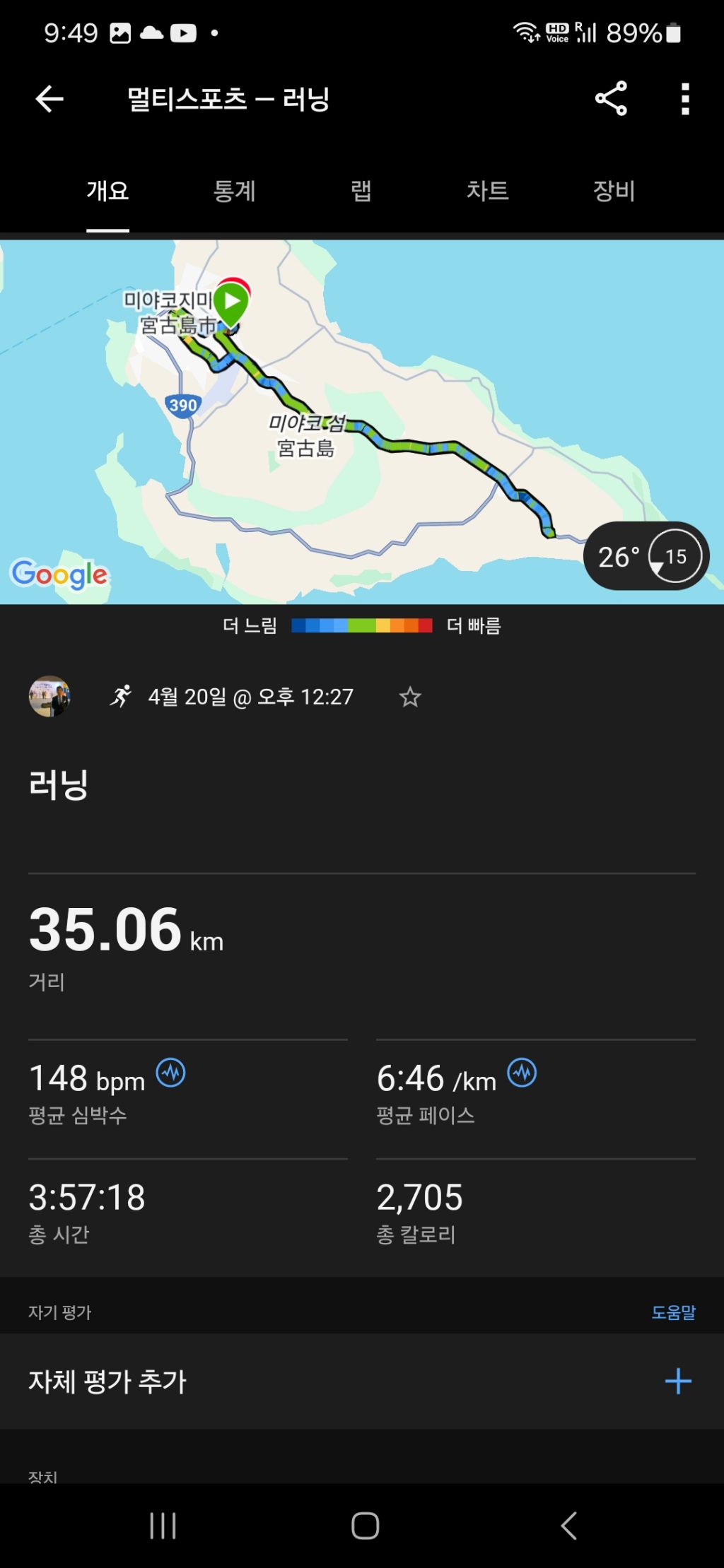
Task: Tap the average pace info icon
Action: pyautogui.click(x=522, y=1073)
